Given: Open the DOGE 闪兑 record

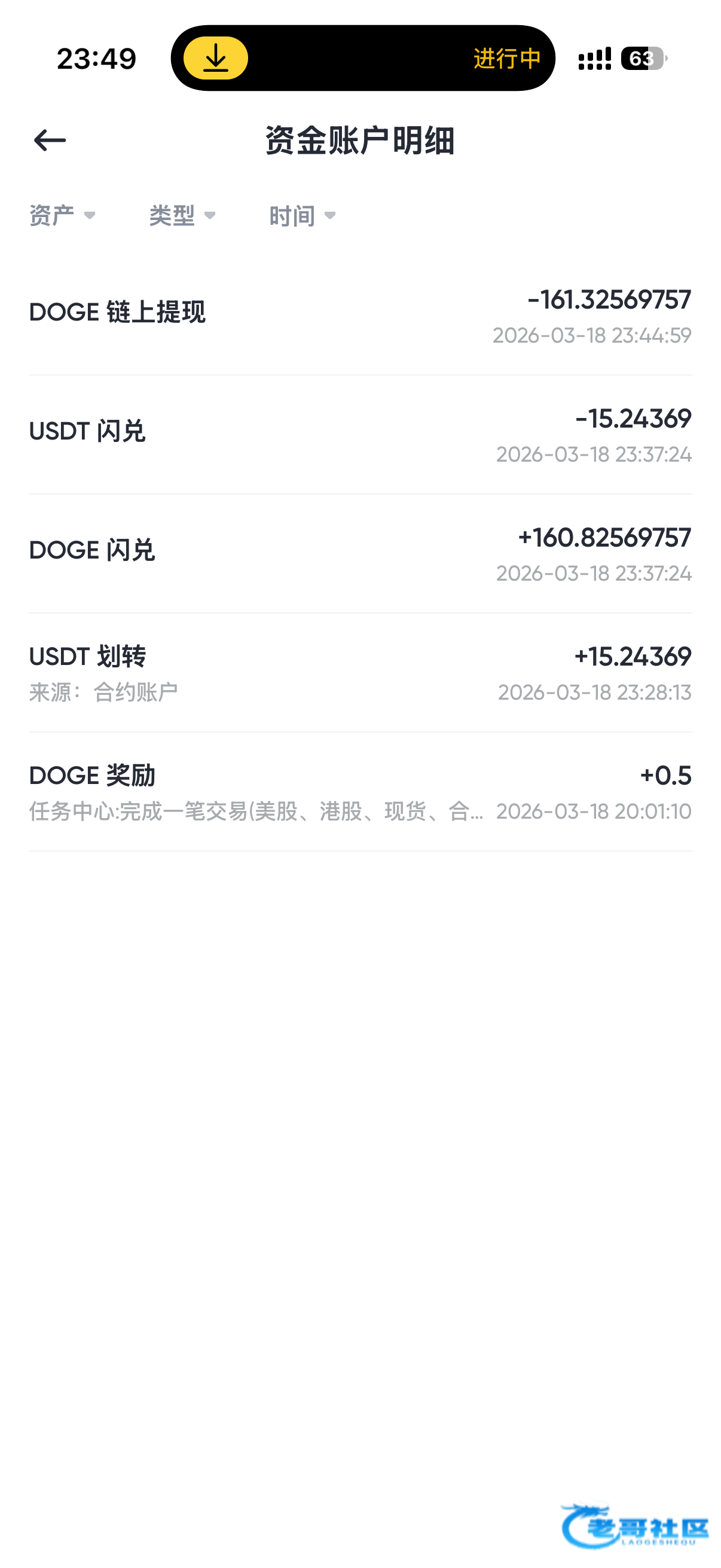Looking at the screenshot, I should tap(360, 553).
